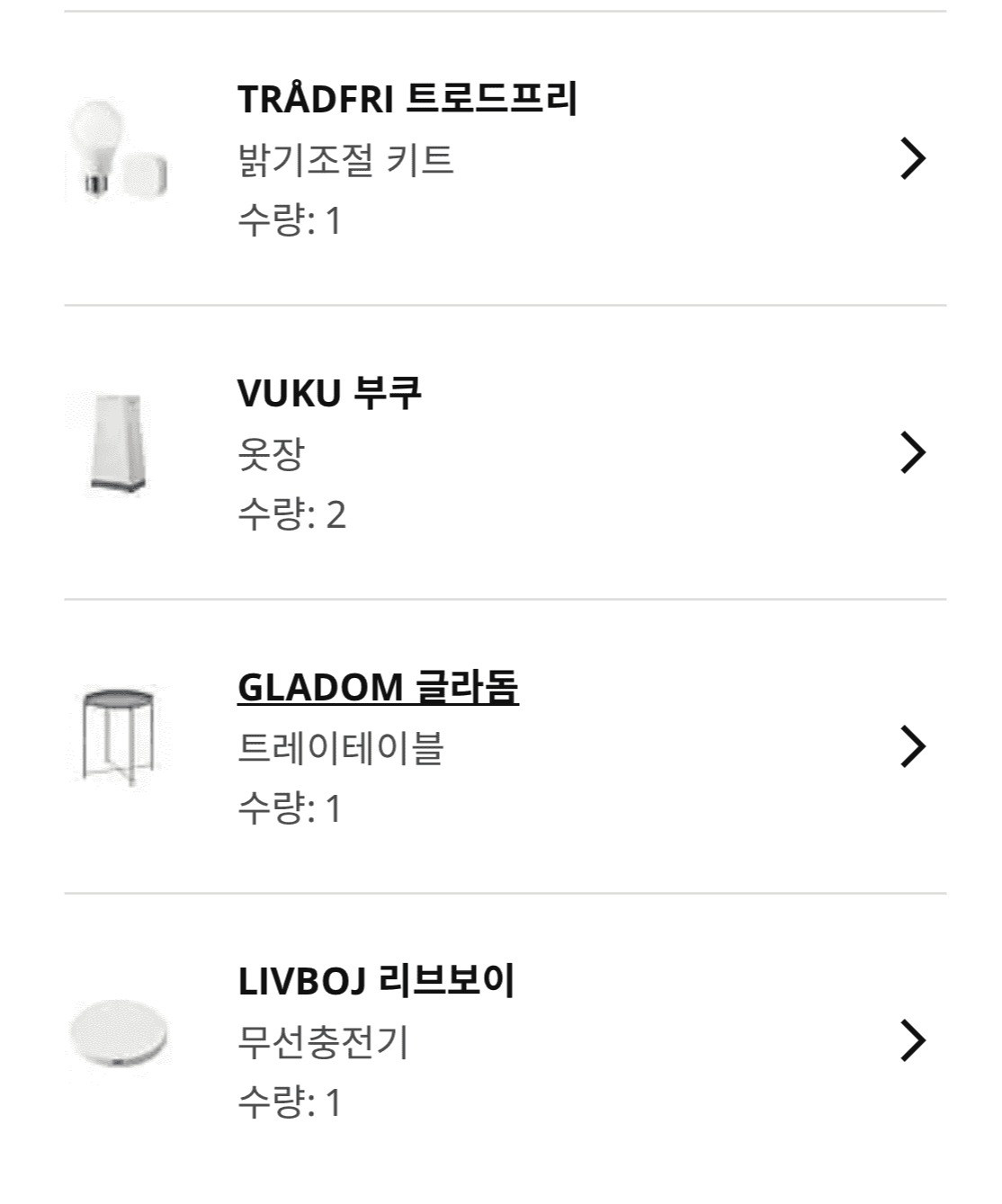Tap the chevron beside VUKU 부쿠
Image resolution: width=1002 pixels, height=1204 pixels.
click(912, 452)
